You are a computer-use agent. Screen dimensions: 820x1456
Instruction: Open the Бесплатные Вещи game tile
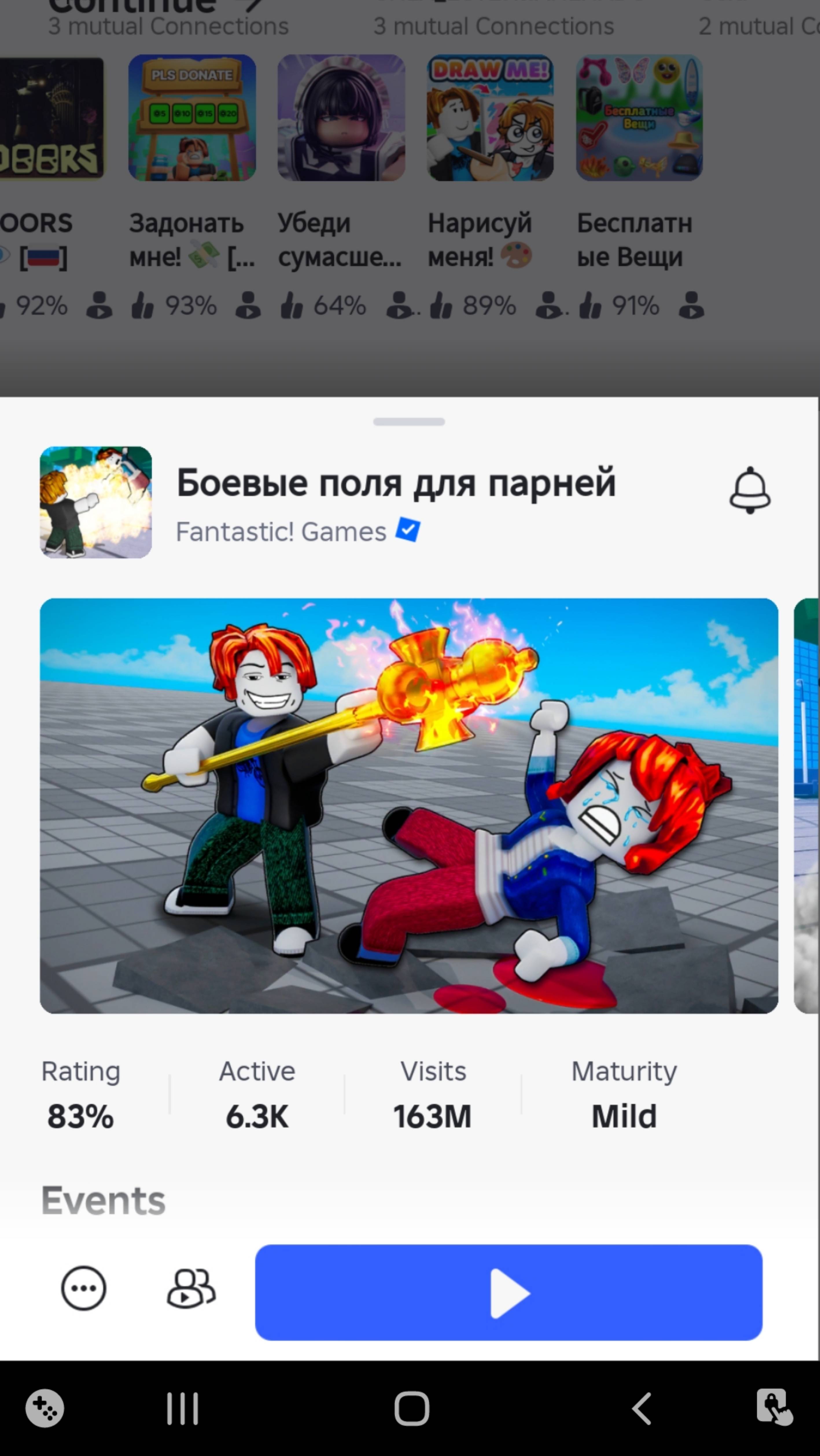pyautogui.click(x=639, y=118)
